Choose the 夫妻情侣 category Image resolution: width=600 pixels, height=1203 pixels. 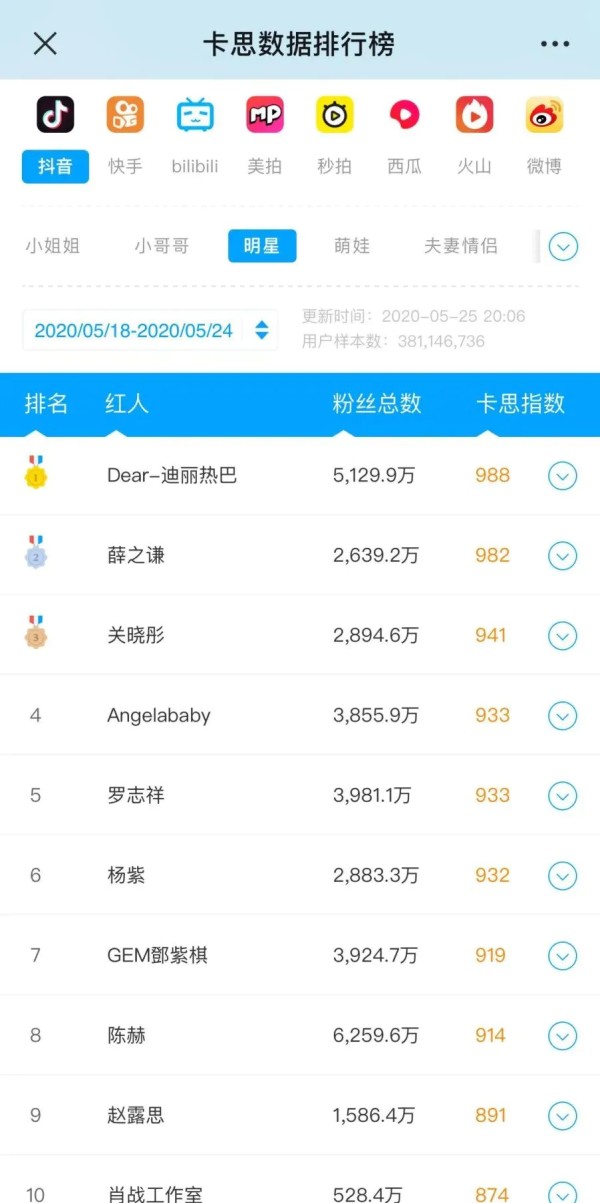(460, 246)
